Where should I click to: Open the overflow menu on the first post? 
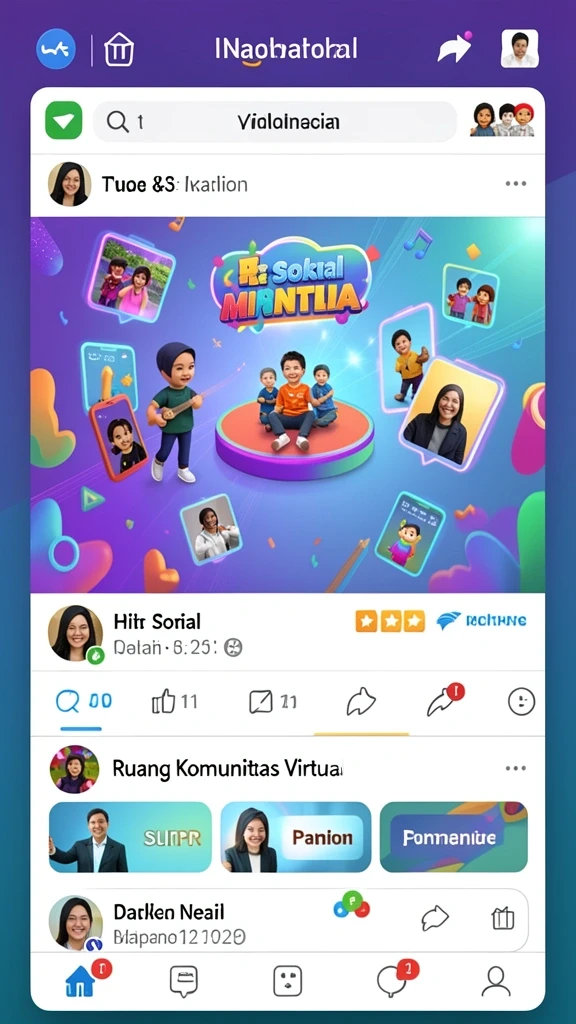tap(515, 184)
